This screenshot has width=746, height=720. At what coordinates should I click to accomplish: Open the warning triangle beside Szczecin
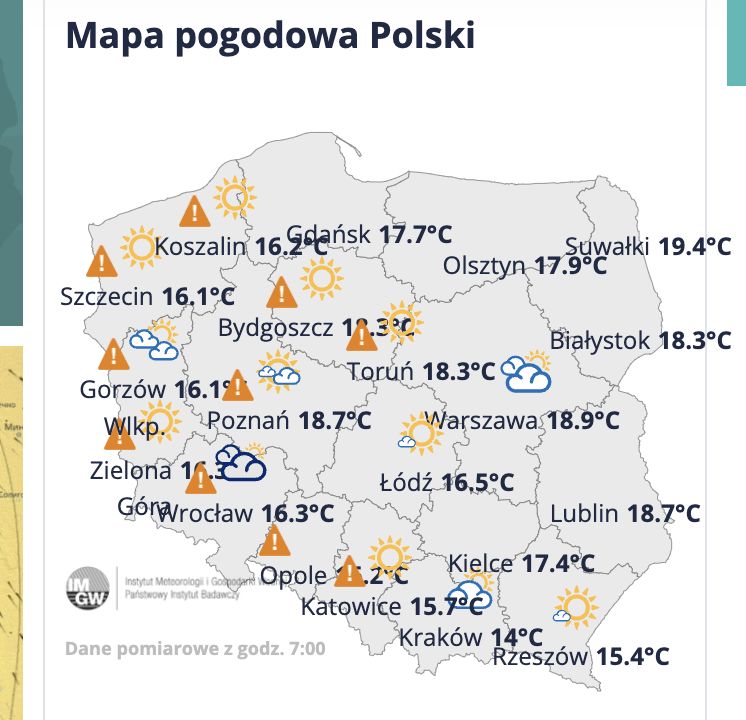(x=101, y=263)
